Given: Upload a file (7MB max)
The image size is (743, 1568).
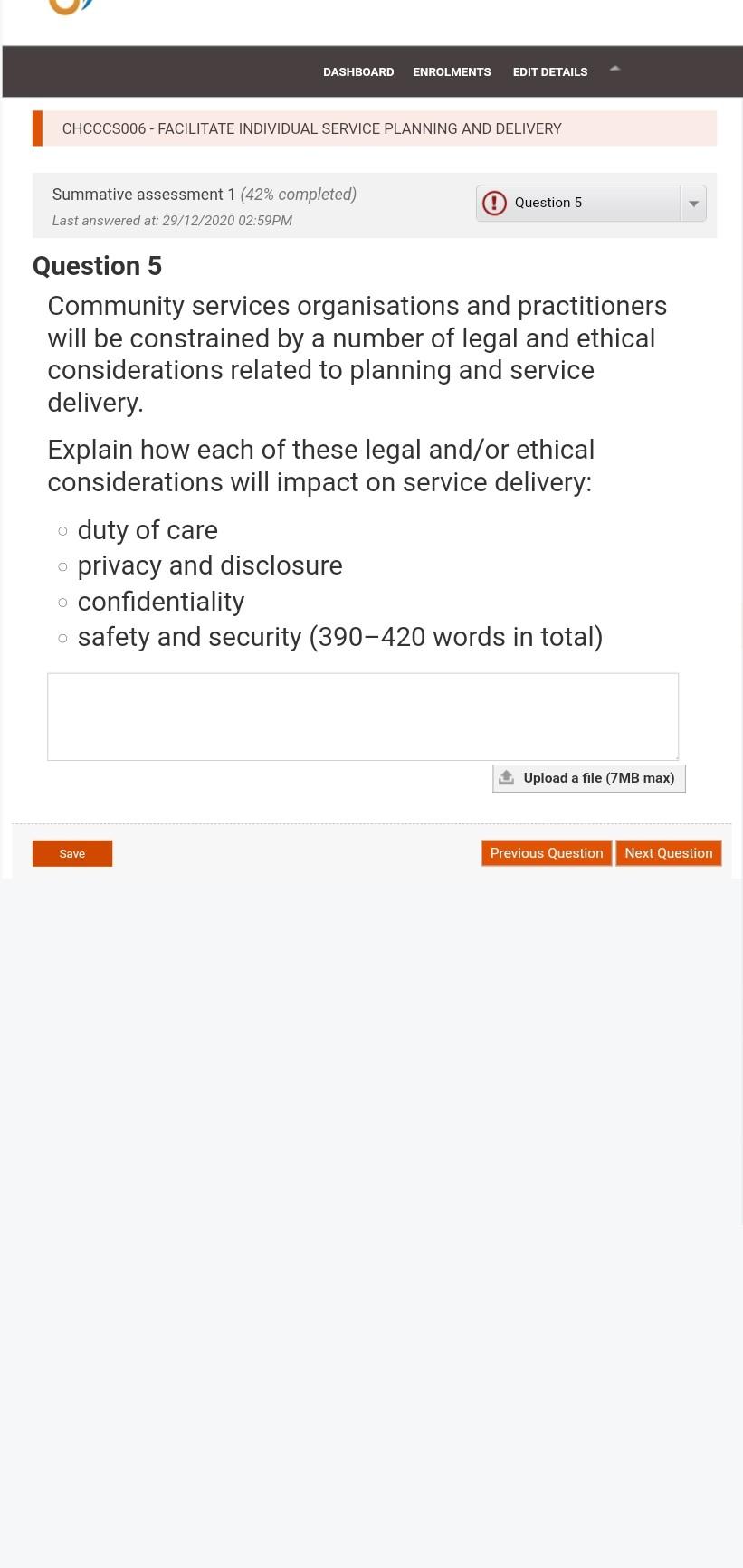Looking at the screenshot, I should [589, 778].
